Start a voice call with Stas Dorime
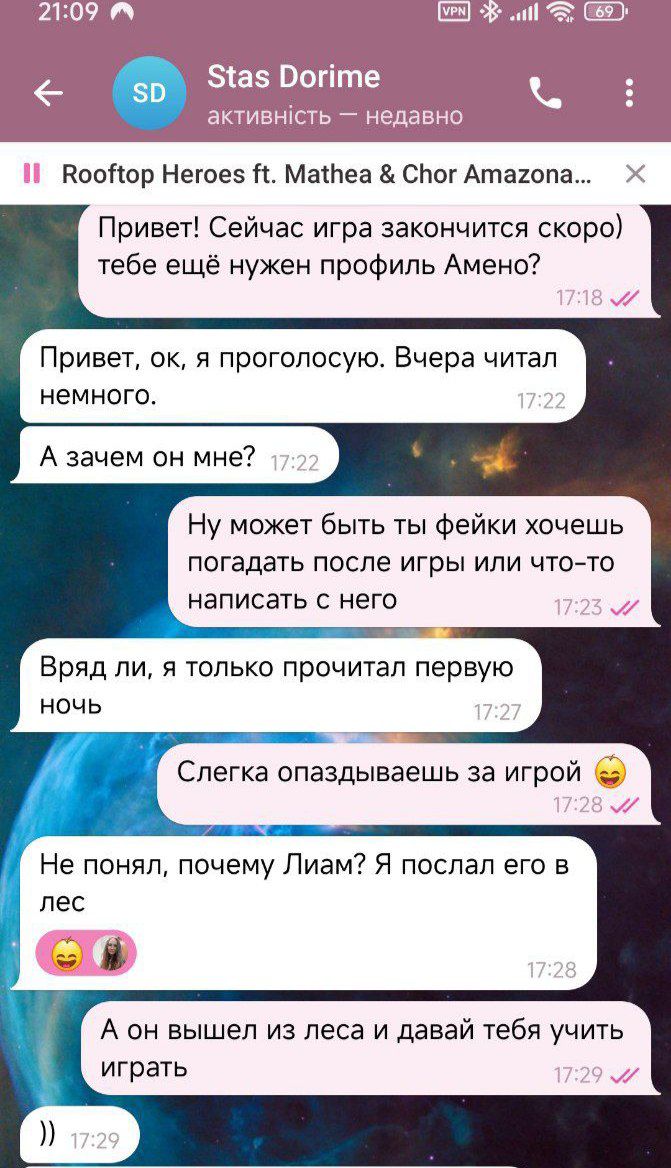Viewport: 671px width, 1168px height. click(x=545, y=93)
